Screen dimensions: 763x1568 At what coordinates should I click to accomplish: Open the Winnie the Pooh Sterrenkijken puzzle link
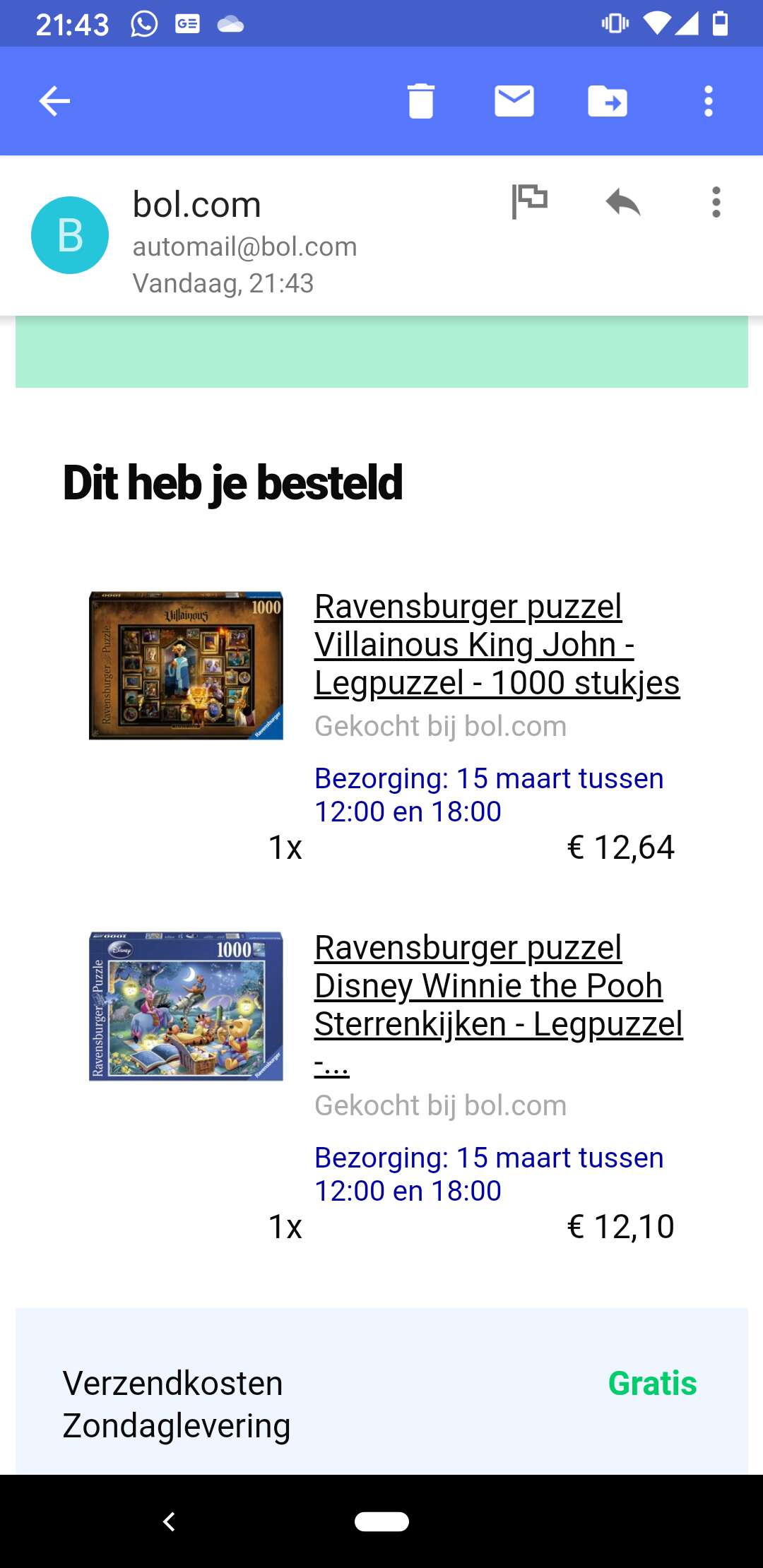(499, 1004)
